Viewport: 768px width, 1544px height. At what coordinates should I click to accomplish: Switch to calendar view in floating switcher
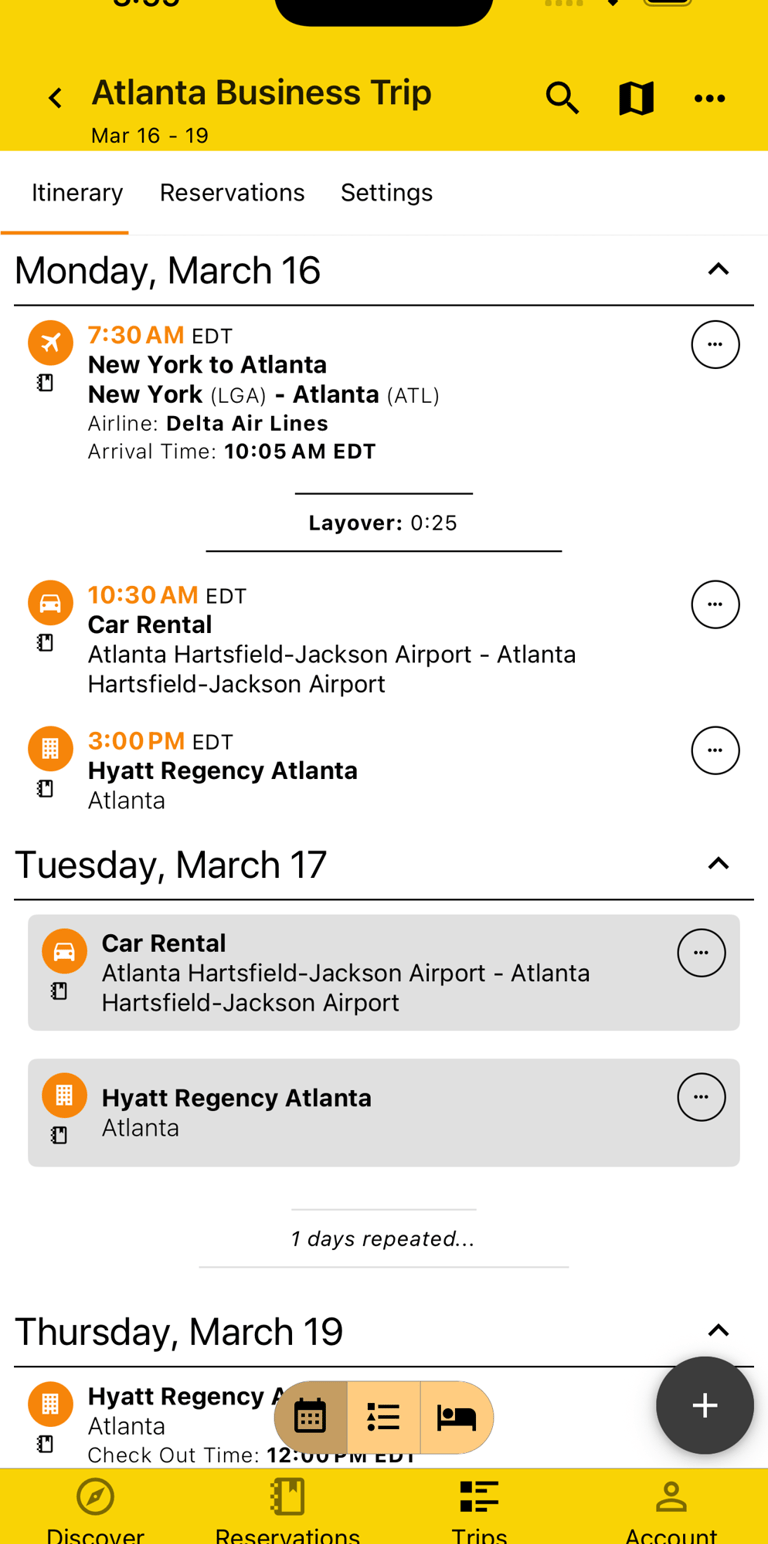click(x=310, y=1416)
